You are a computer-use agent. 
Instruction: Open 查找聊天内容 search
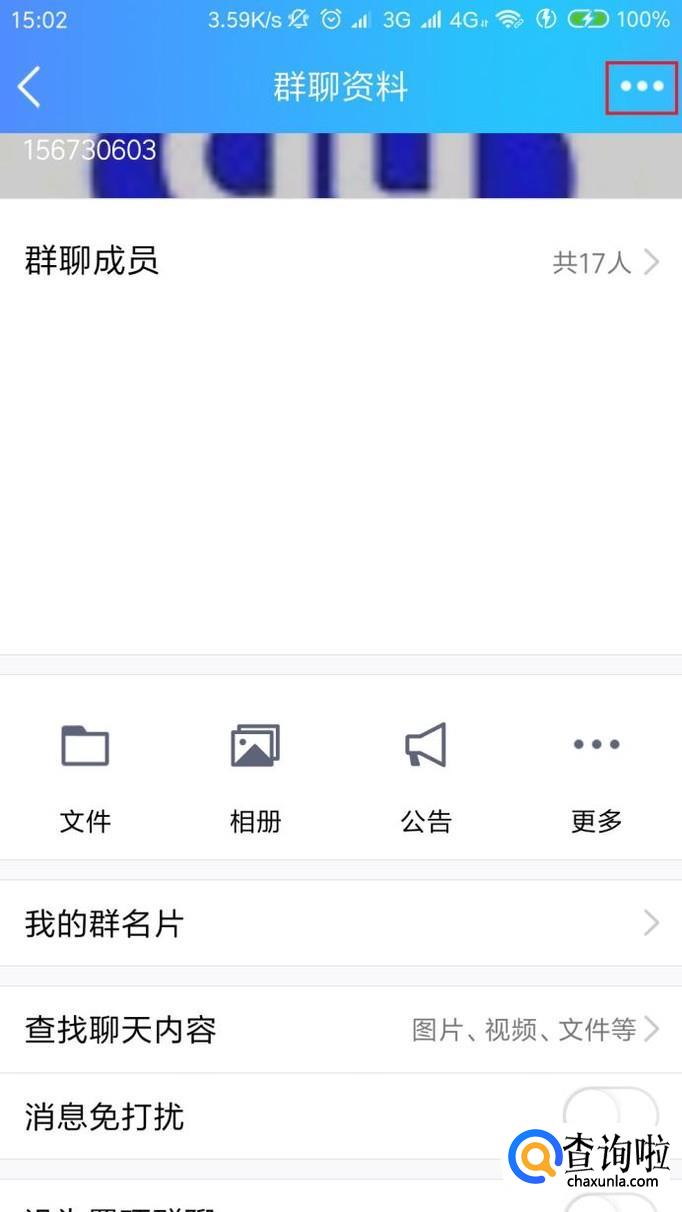coord(340,1029)
